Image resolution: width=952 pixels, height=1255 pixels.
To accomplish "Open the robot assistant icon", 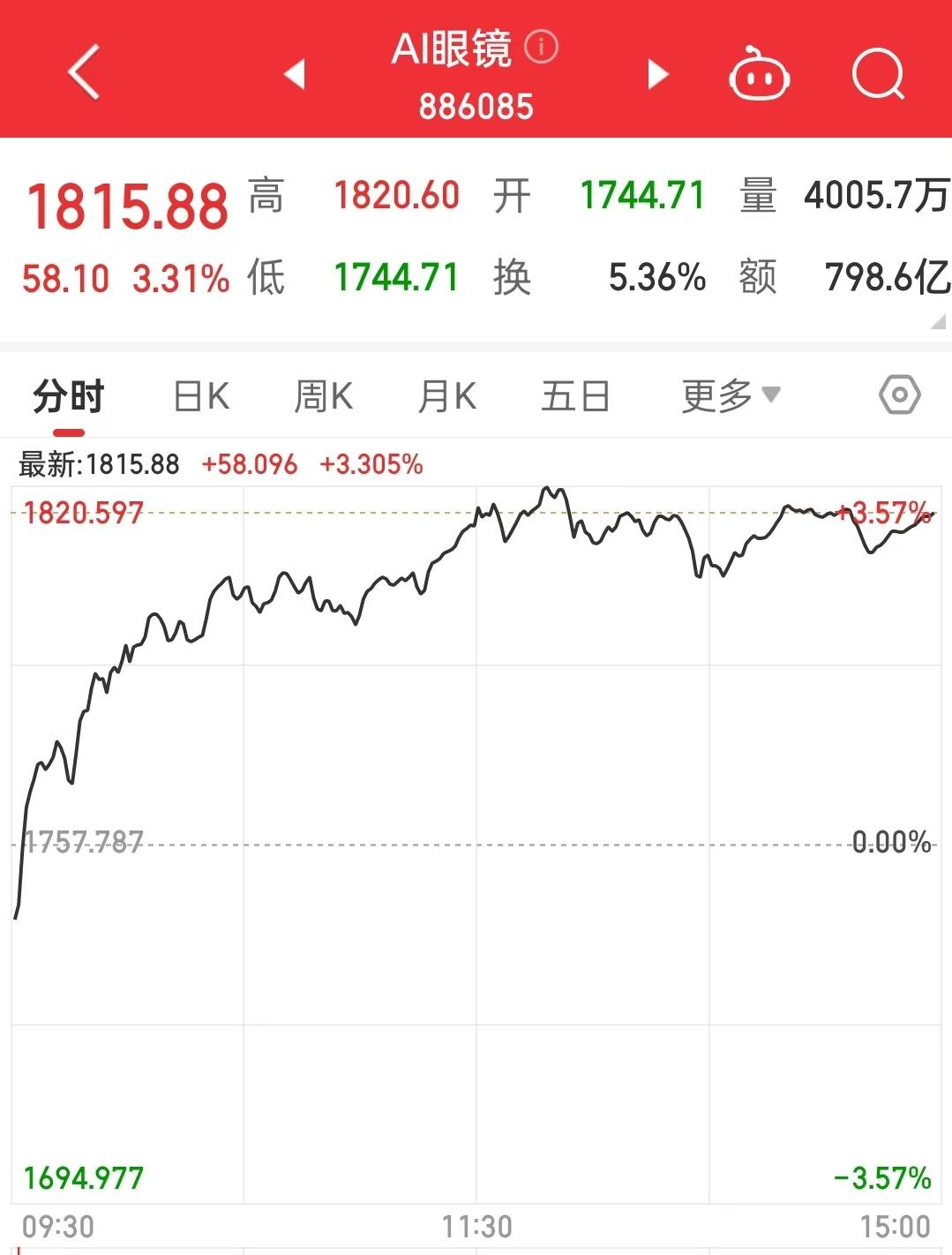I will [759, 74].
